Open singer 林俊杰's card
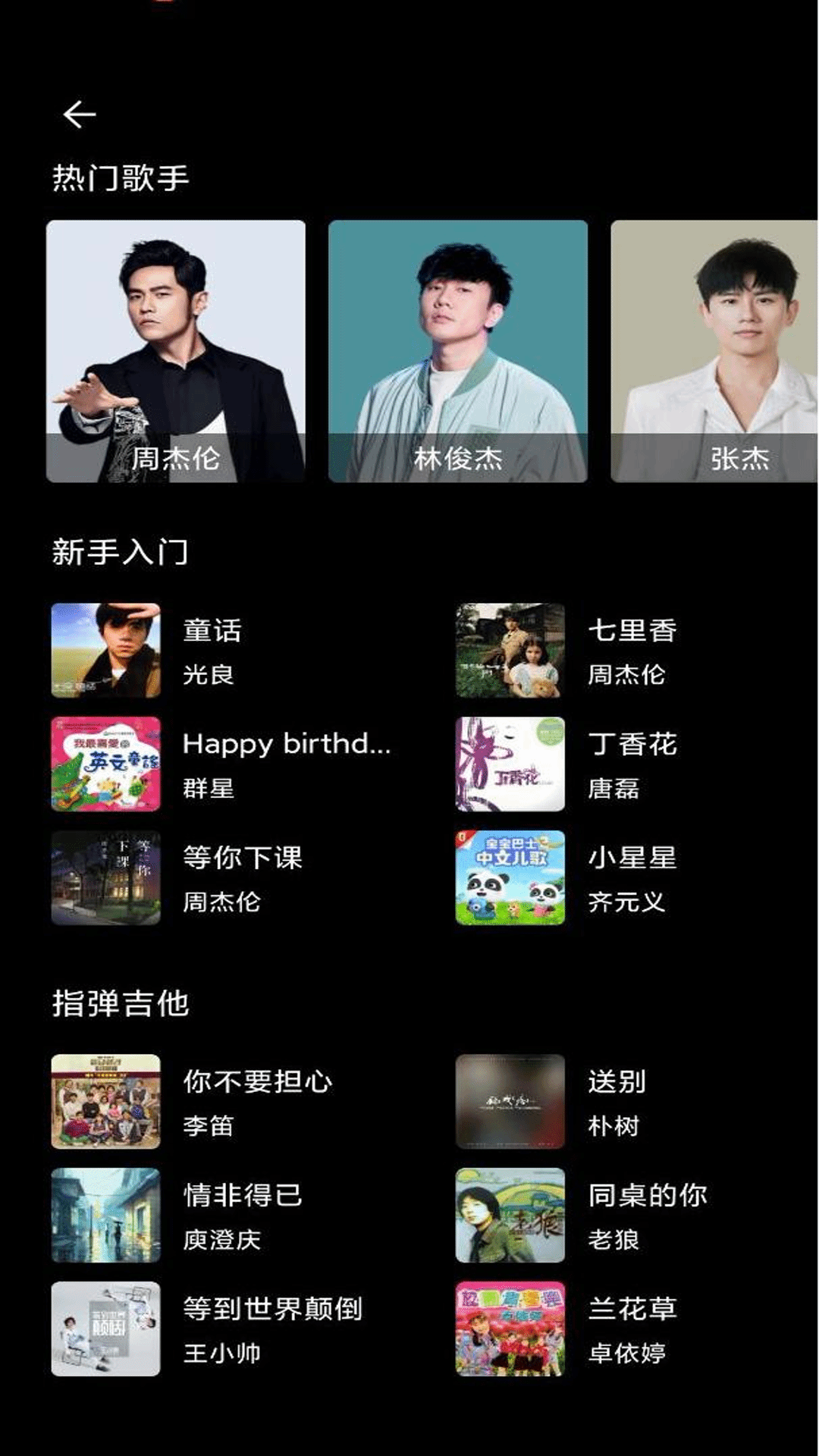The image size is (819, 1456). pyautogui.click(x=458, y=351)
